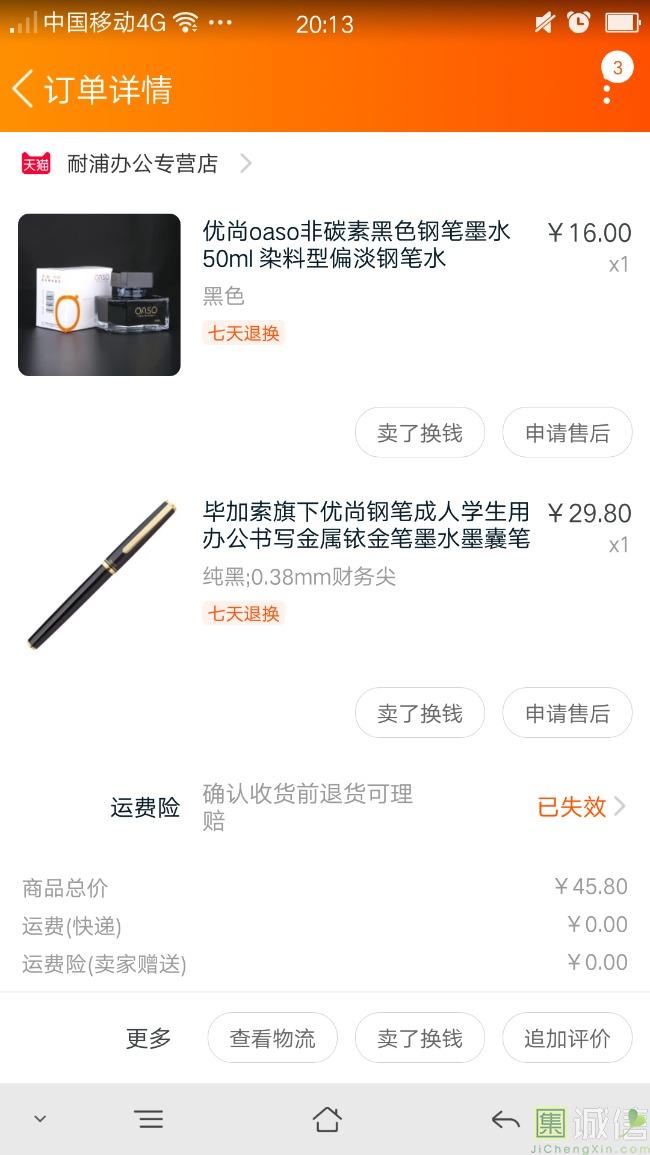Tap 卖了换钱 in the bottom bar
The image size is (650, 1155).
click(420, 1038)
